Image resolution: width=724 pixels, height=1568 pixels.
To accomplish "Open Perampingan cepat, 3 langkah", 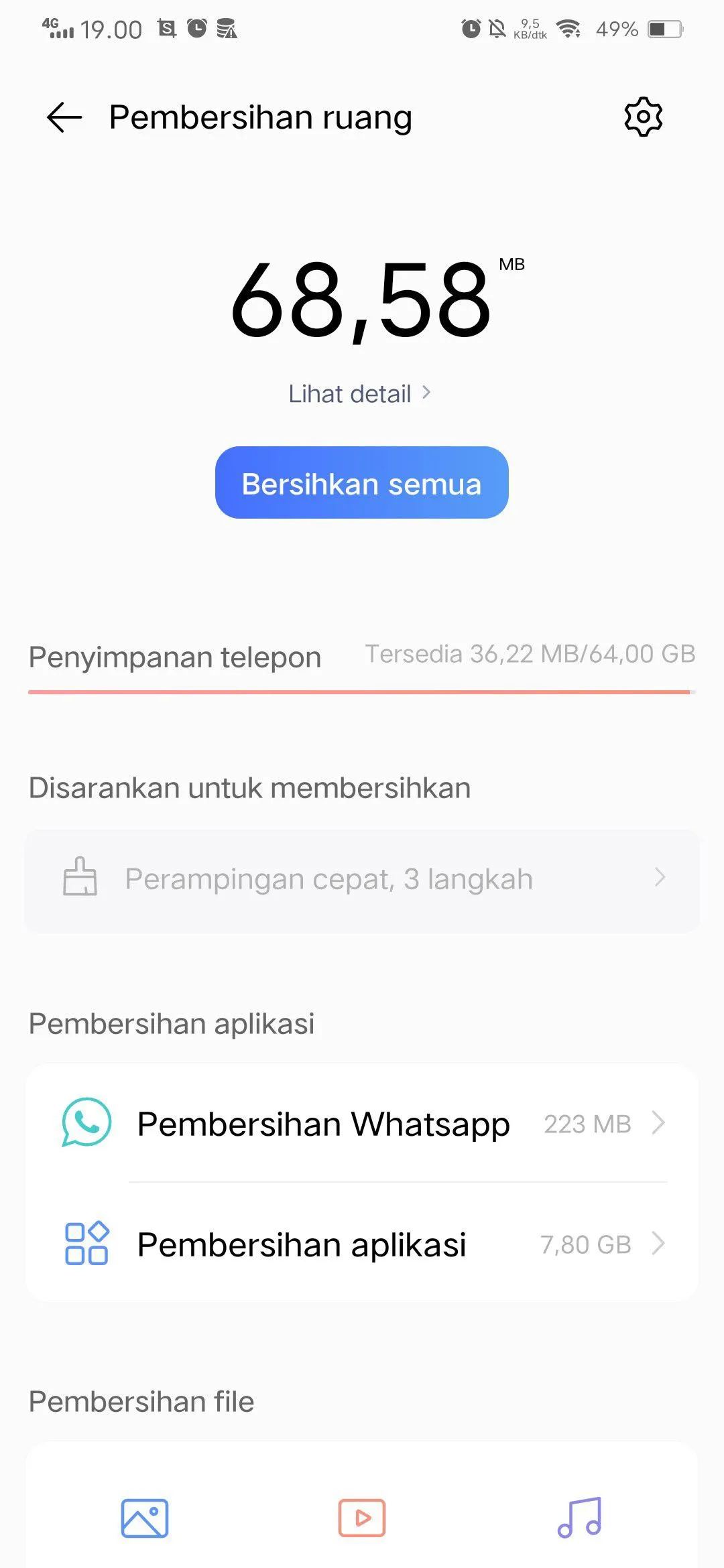I will point(362,879).
